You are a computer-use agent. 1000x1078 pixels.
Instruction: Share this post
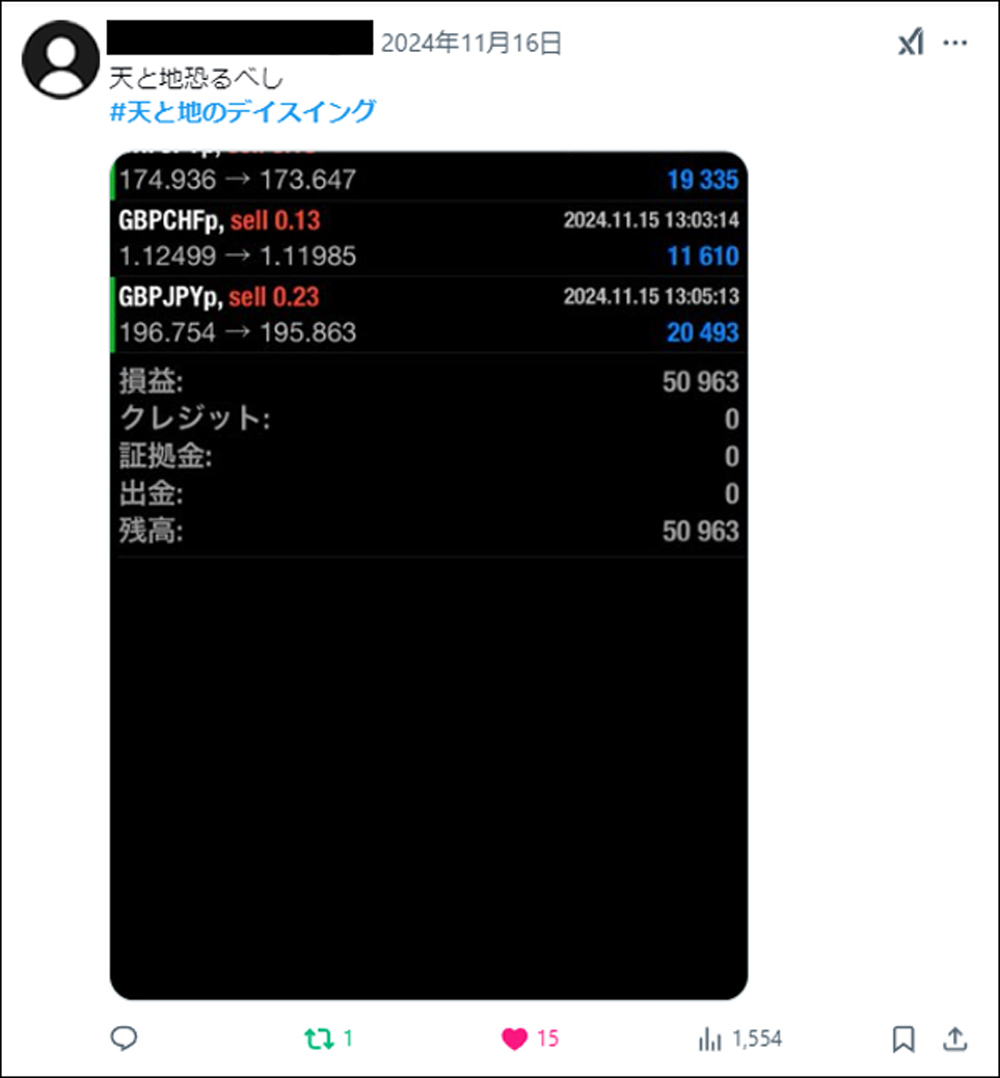click(954, 1039)
